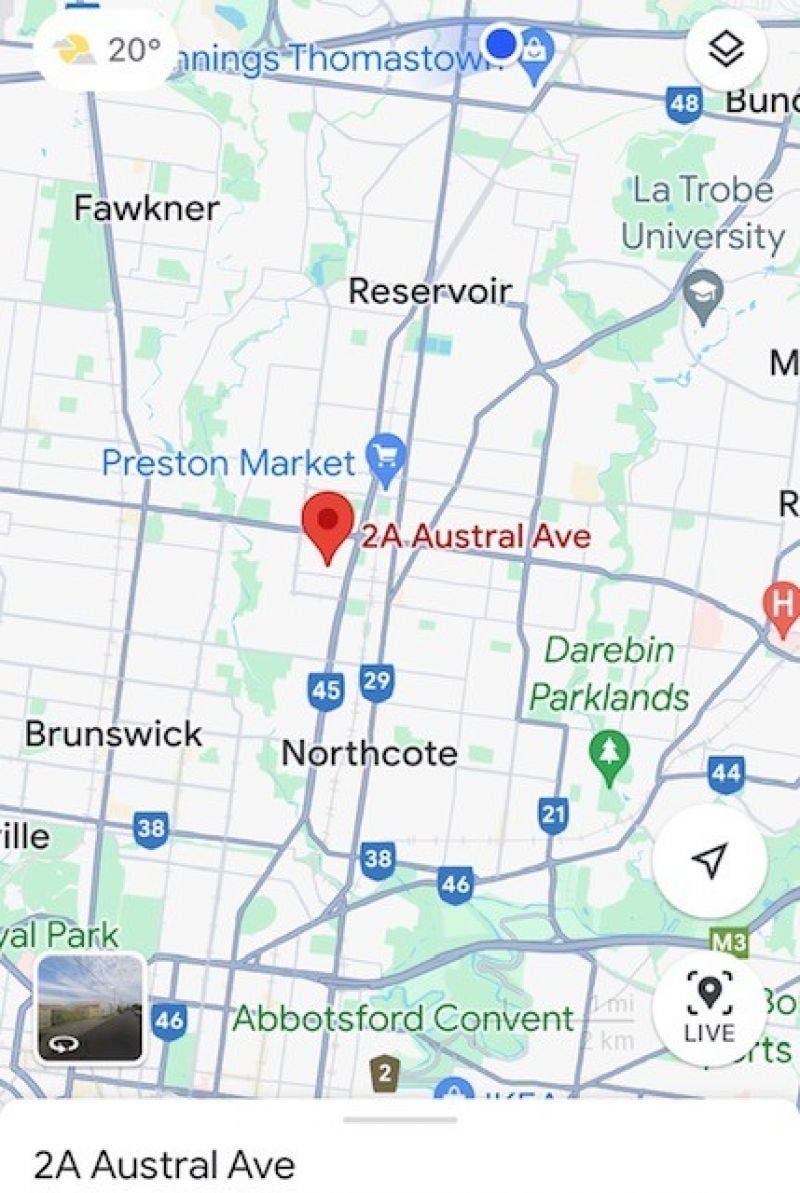Open the map layers button
The width and height of the screenshot is (800, 1193).
click(x=726, y=49)
